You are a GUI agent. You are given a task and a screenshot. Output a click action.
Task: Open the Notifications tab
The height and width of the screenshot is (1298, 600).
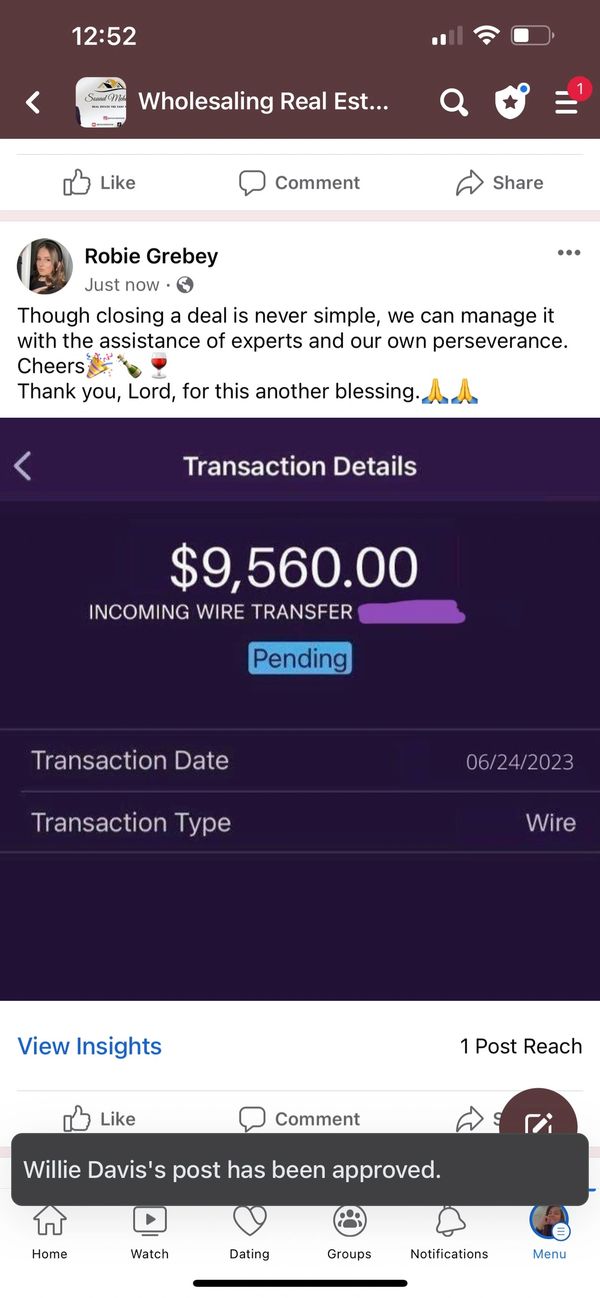pos(449,1232)
